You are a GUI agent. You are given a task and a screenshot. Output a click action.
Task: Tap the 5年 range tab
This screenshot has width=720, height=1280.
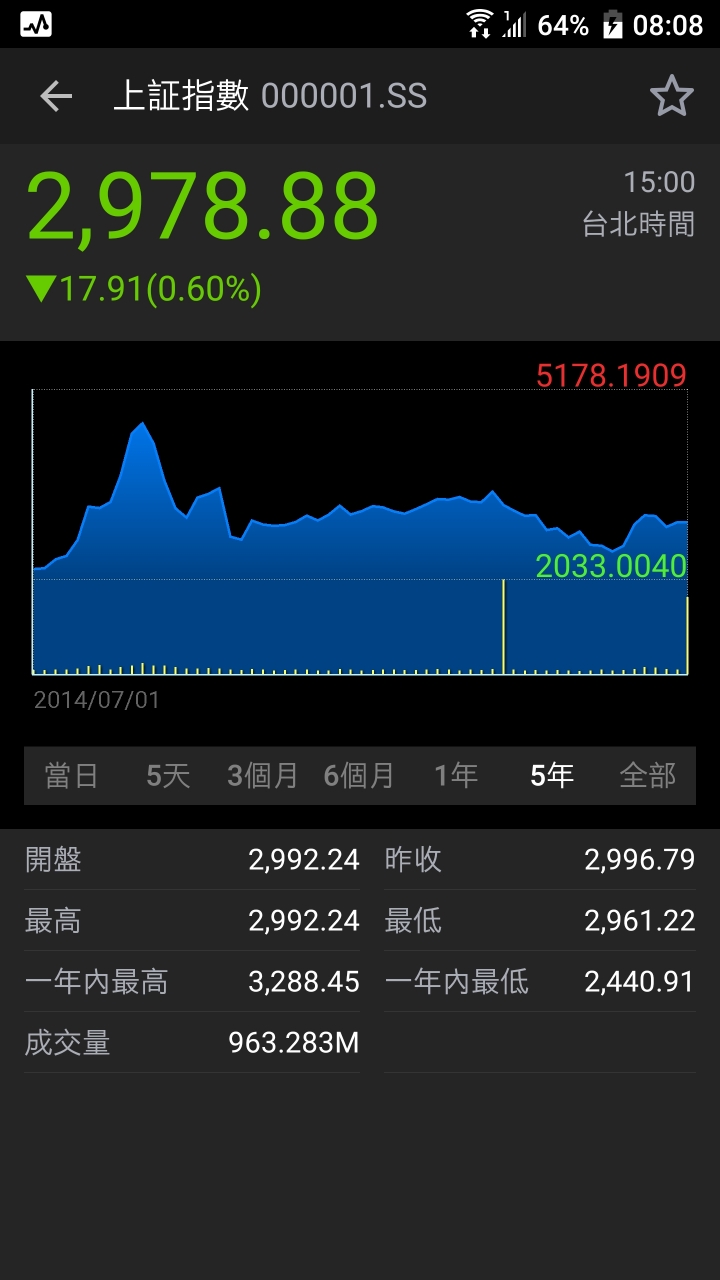(551, 775)
